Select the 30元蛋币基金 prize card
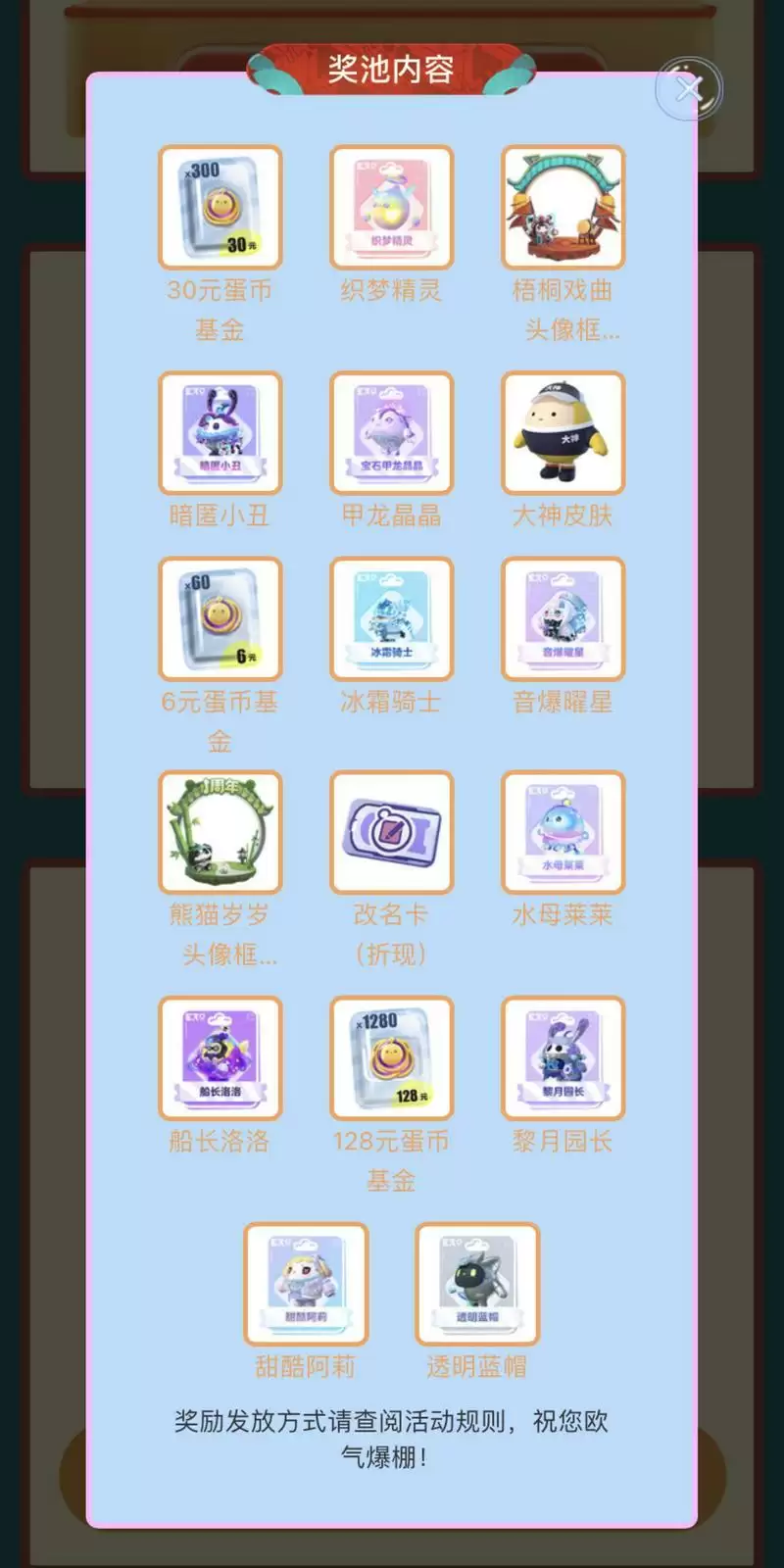The width and height of the screenshot is (784, 1568). (220, 208)
